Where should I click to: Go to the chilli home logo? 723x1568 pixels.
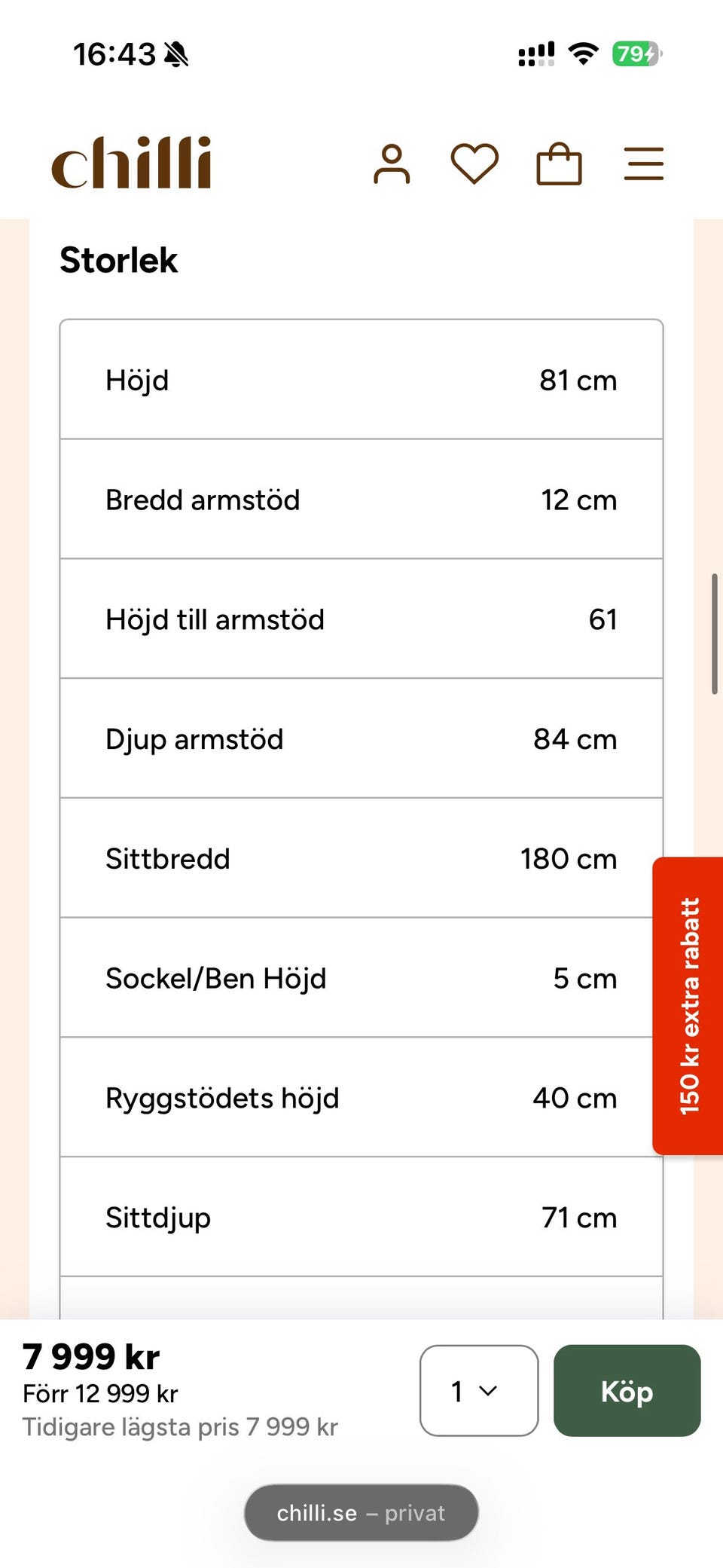132,163
